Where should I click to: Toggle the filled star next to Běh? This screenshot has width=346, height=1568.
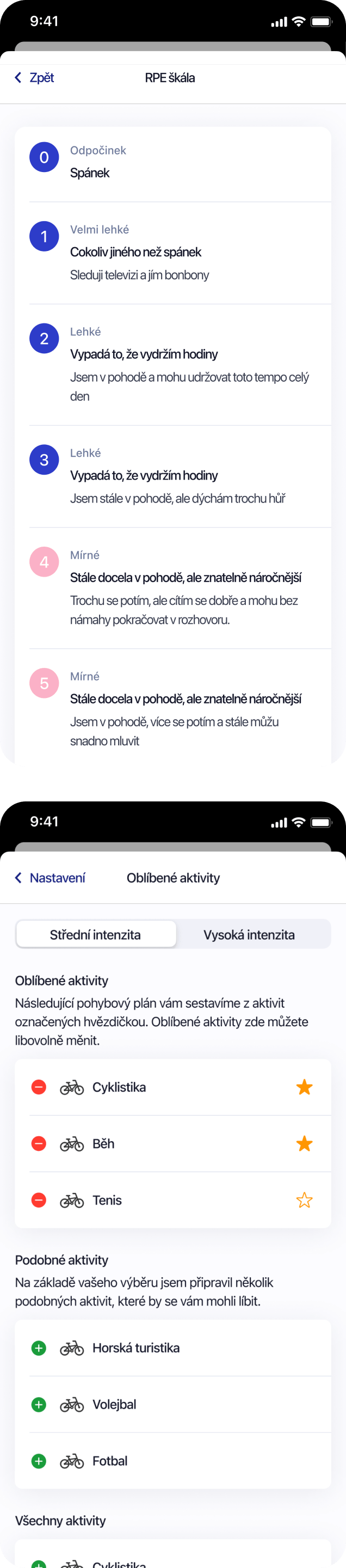point(304,1144)
